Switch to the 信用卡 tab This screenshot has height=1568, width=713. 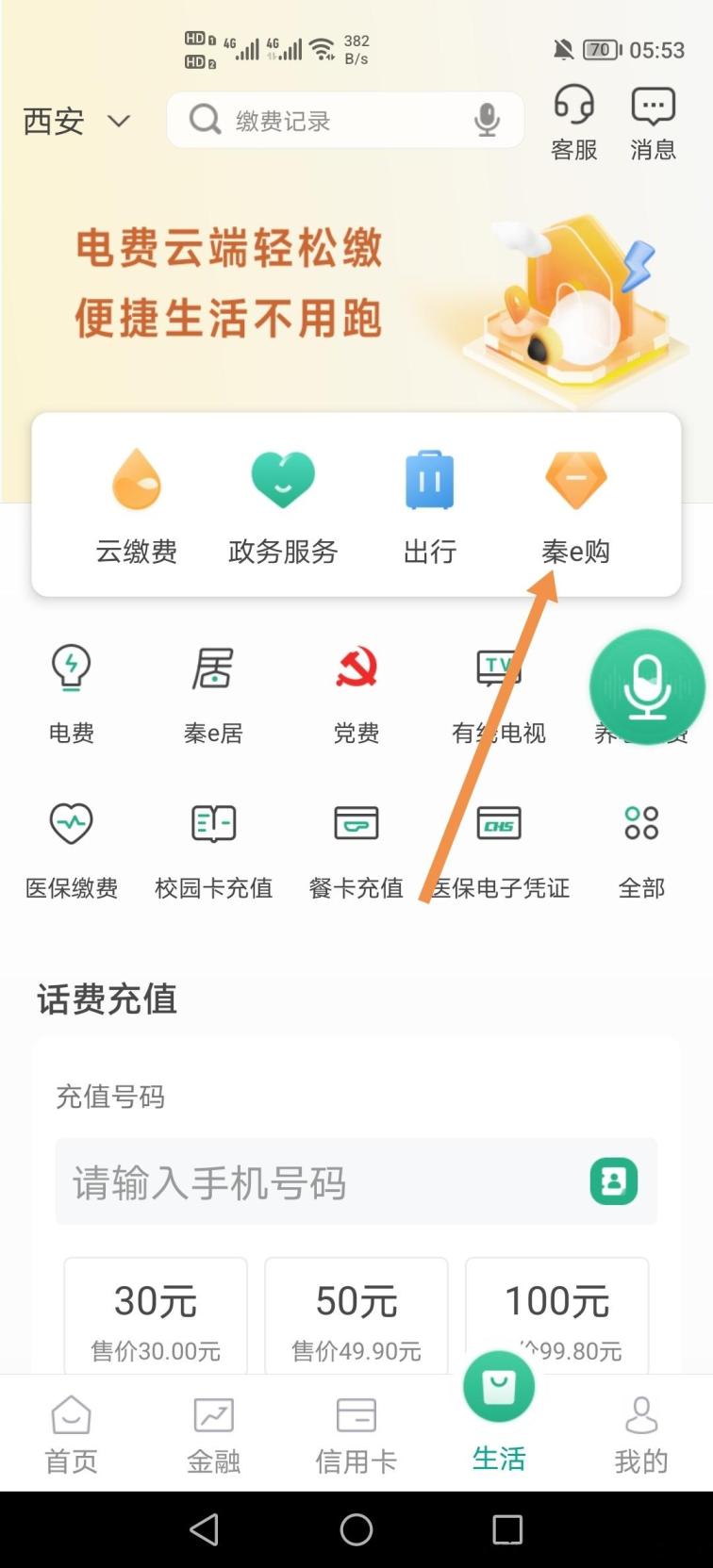[x=356, y=1434]
